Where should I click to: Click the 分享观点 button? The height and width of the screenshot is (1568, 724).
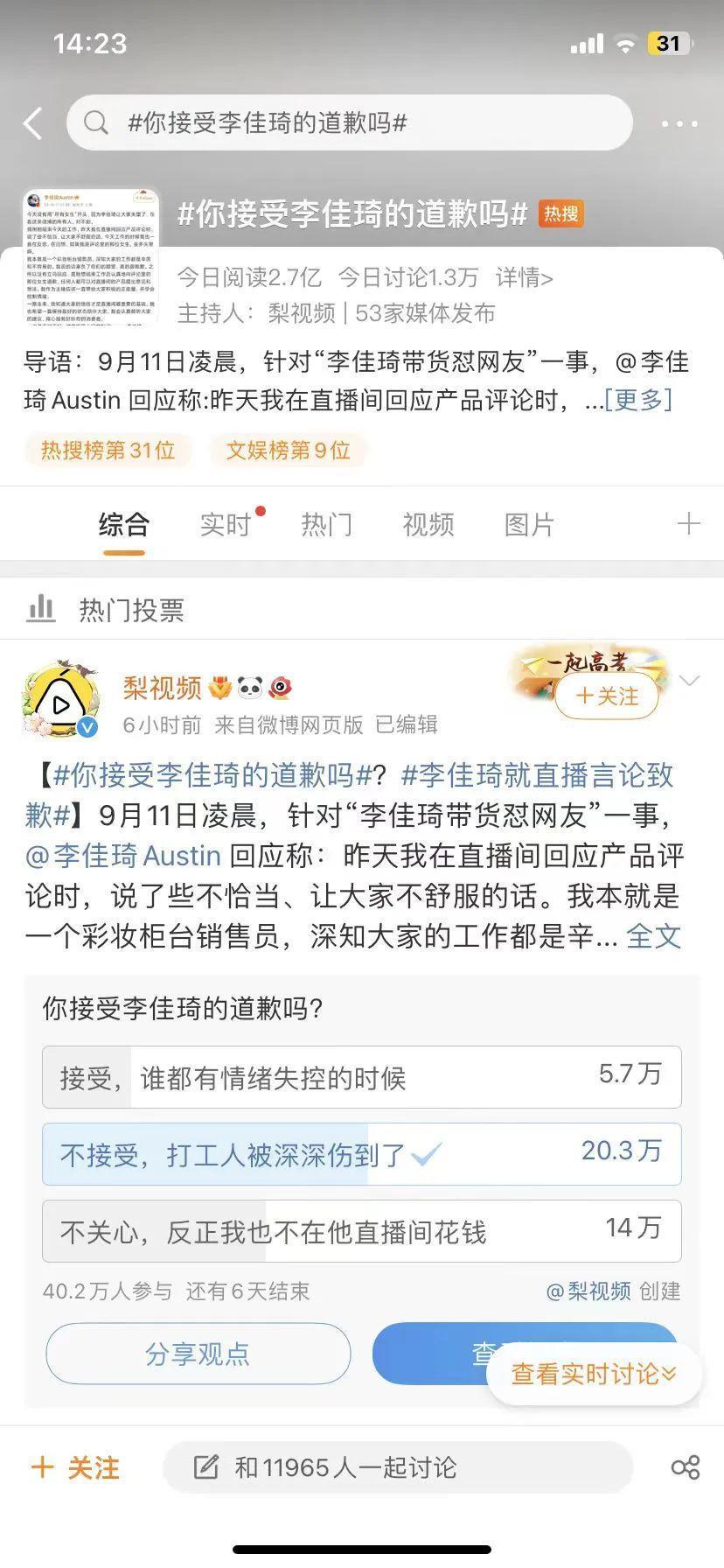(x=198, y=1353)
